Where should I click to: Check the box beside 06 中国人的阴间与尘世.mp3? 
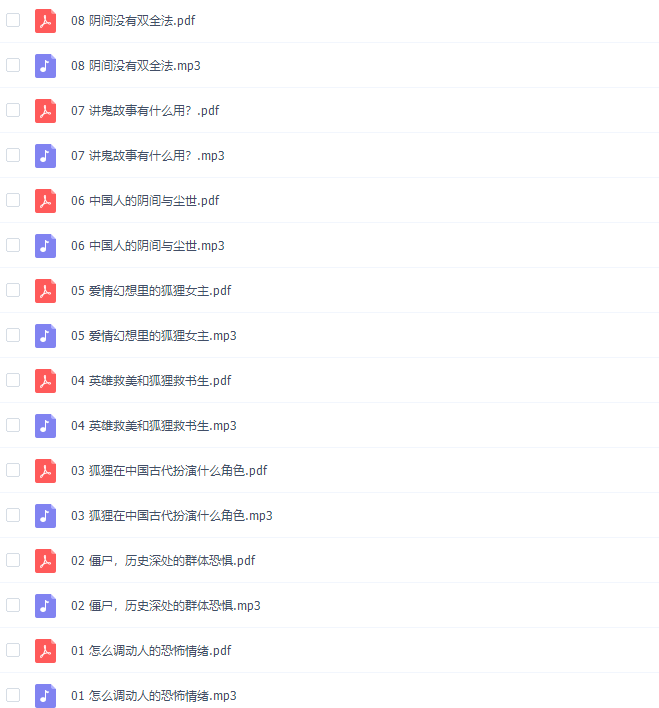tap(13, 245)
